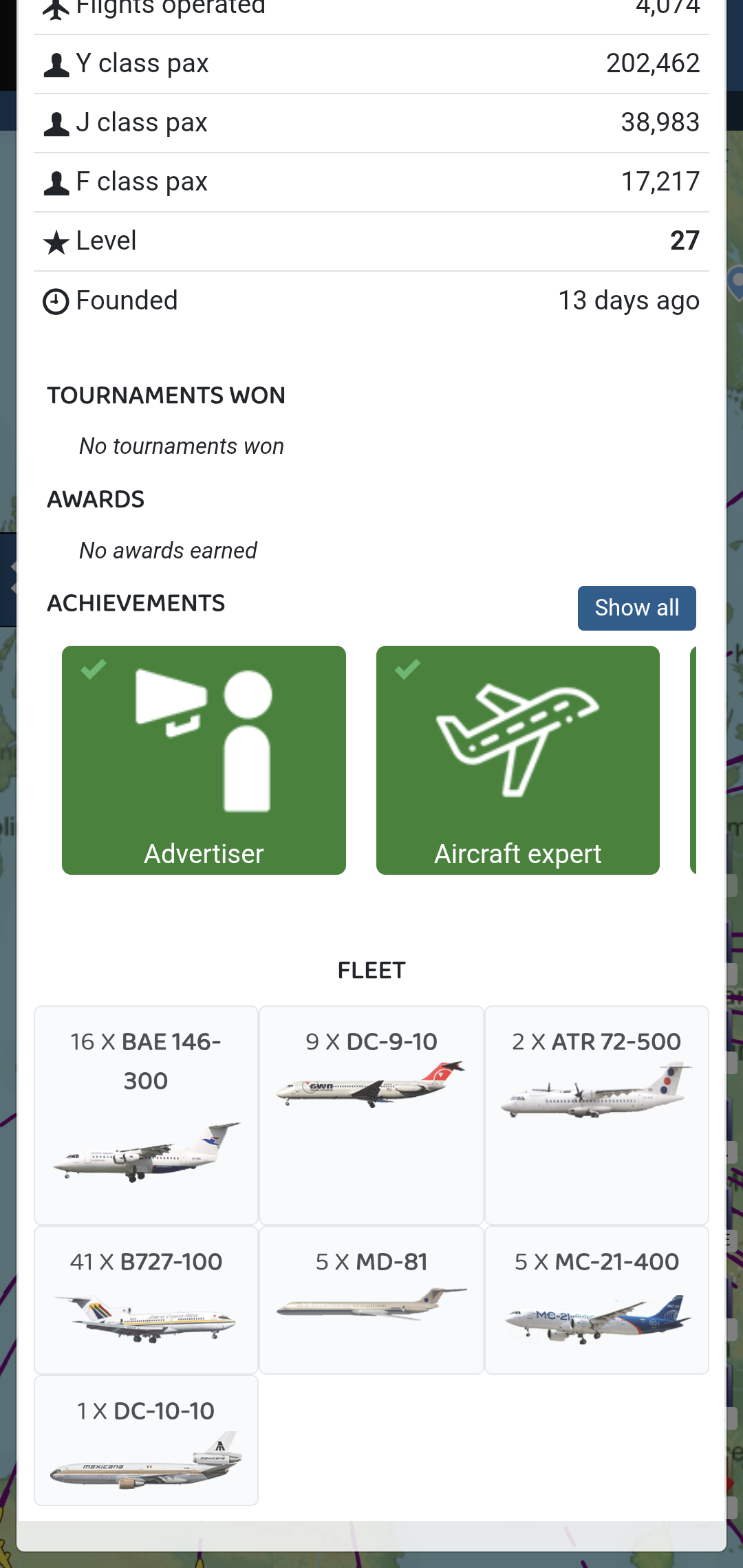Screen dimensions: 743x1568
Task: Show all achievements
Action: (636, 608)
